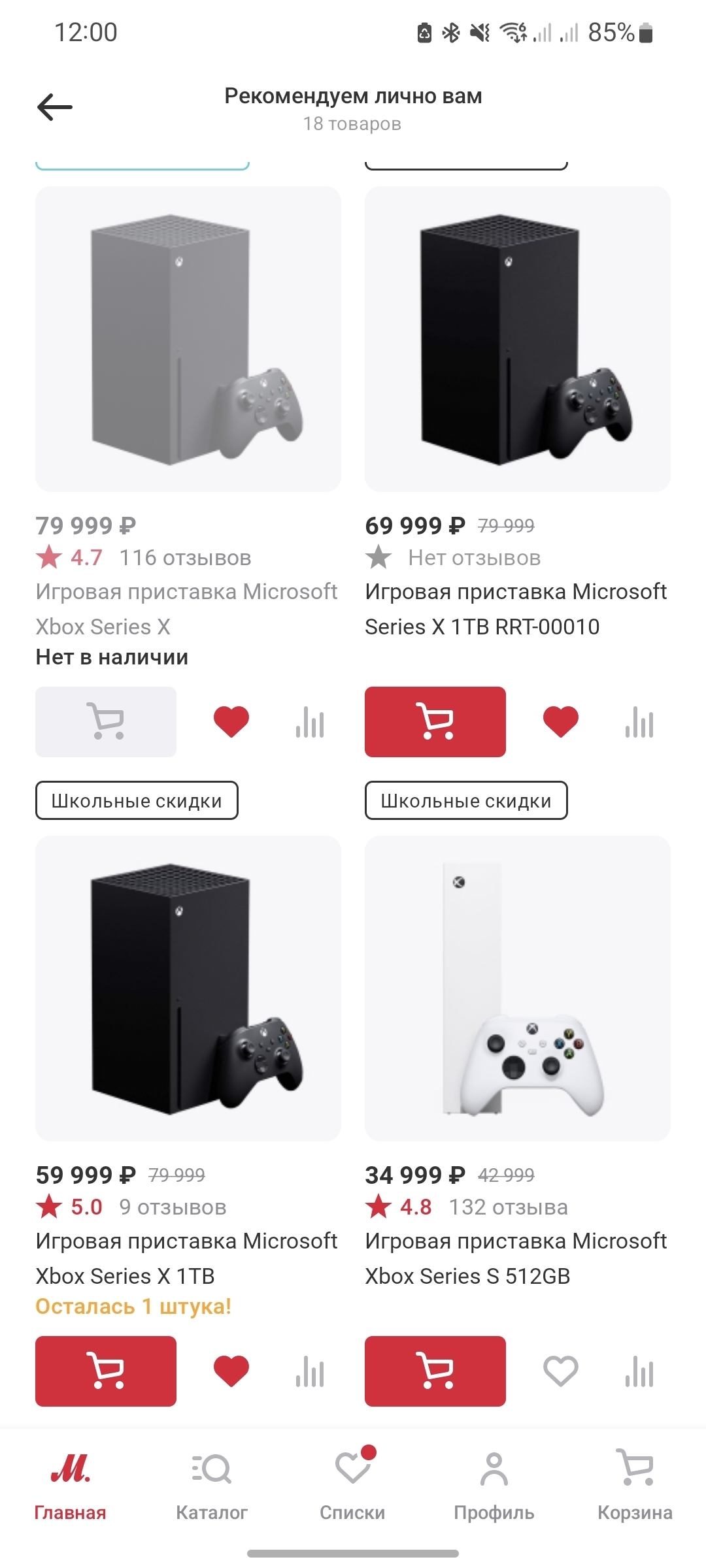Compare the Series X 1TB RRT-00010 console

(x=639, y=722)
